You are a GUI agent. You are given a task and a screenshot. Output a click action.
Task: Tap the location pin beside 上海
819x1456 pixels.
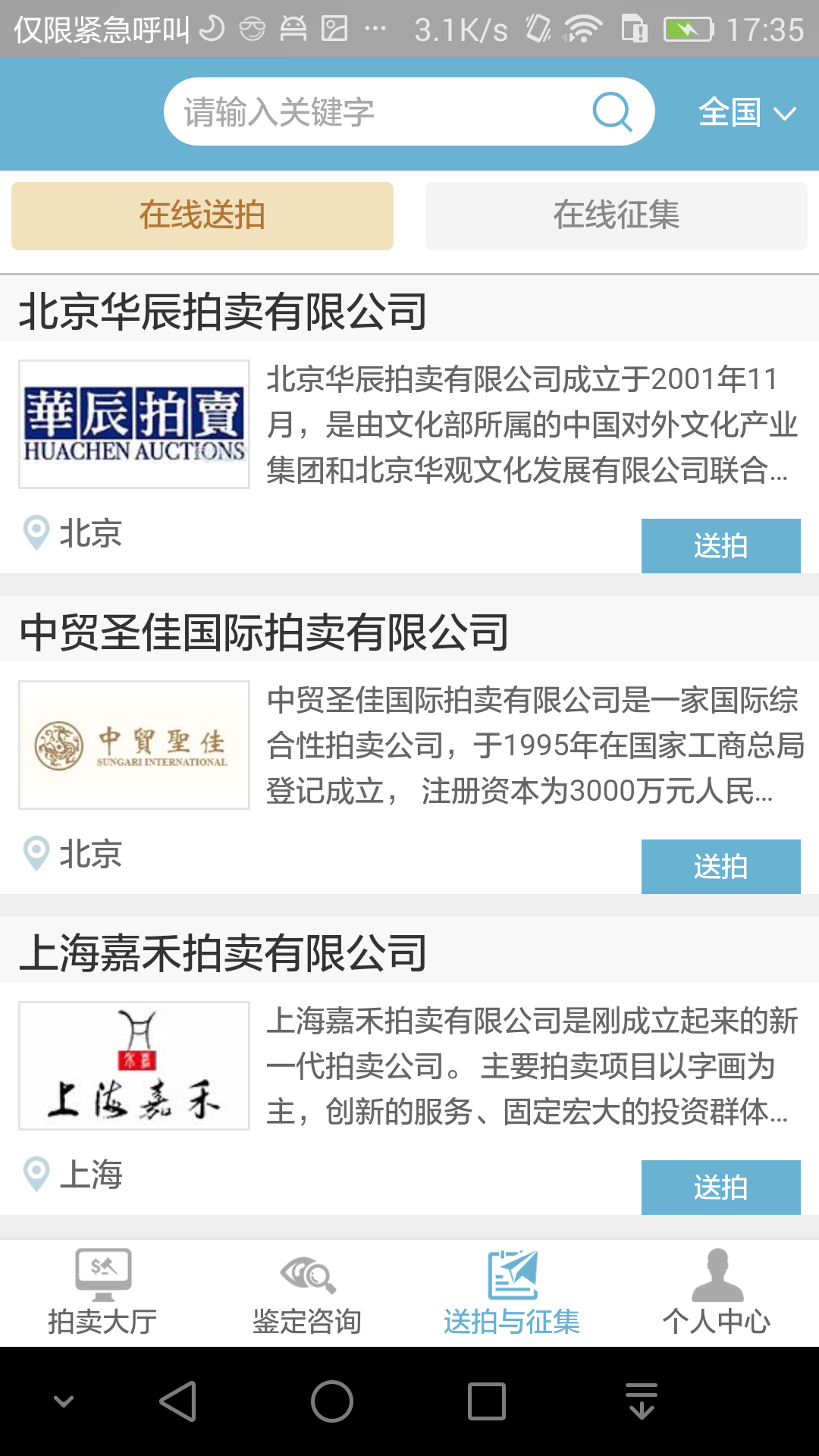[x=34, y=1173]
